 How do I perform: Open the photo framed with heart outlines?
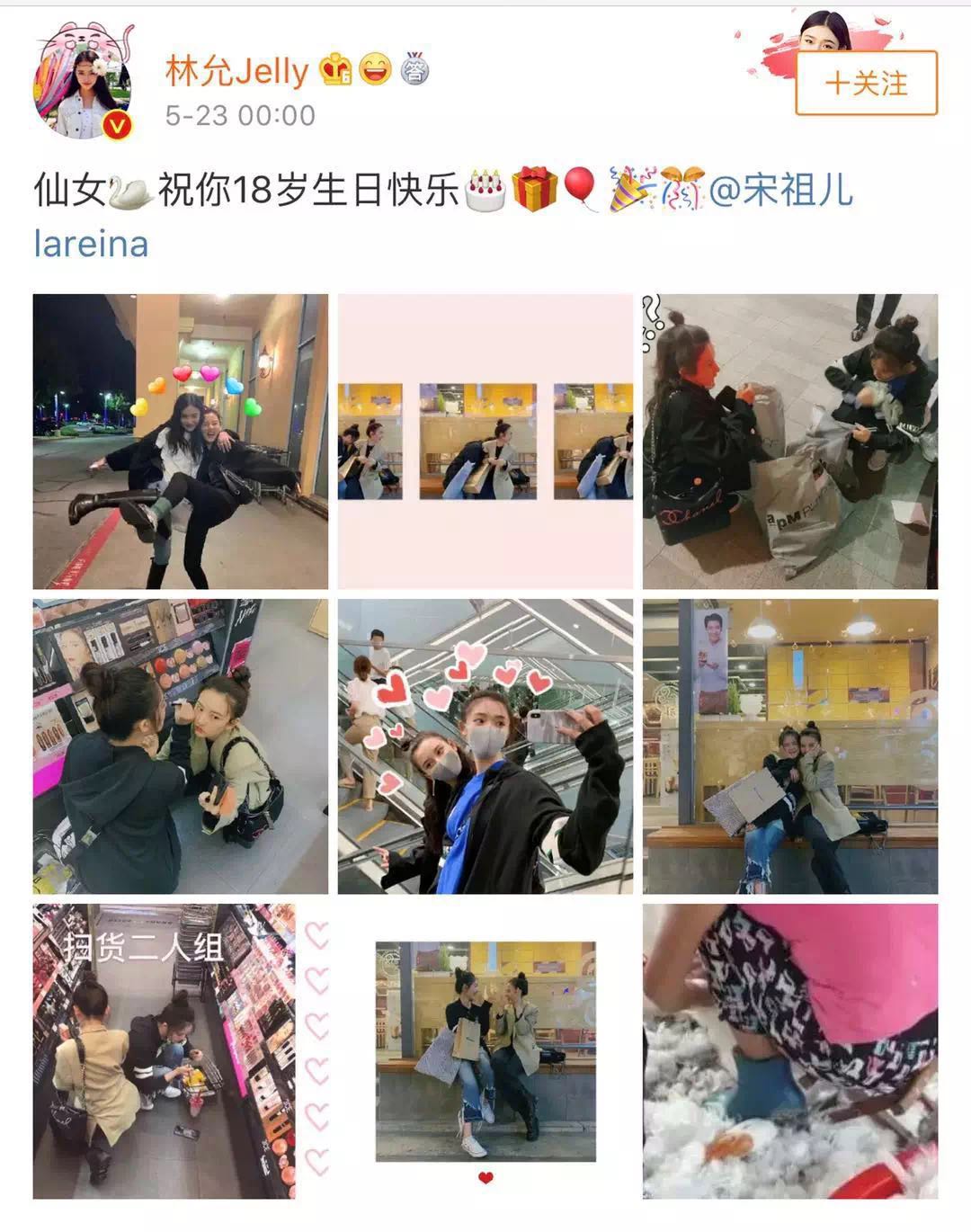[x=485, y=1051]
